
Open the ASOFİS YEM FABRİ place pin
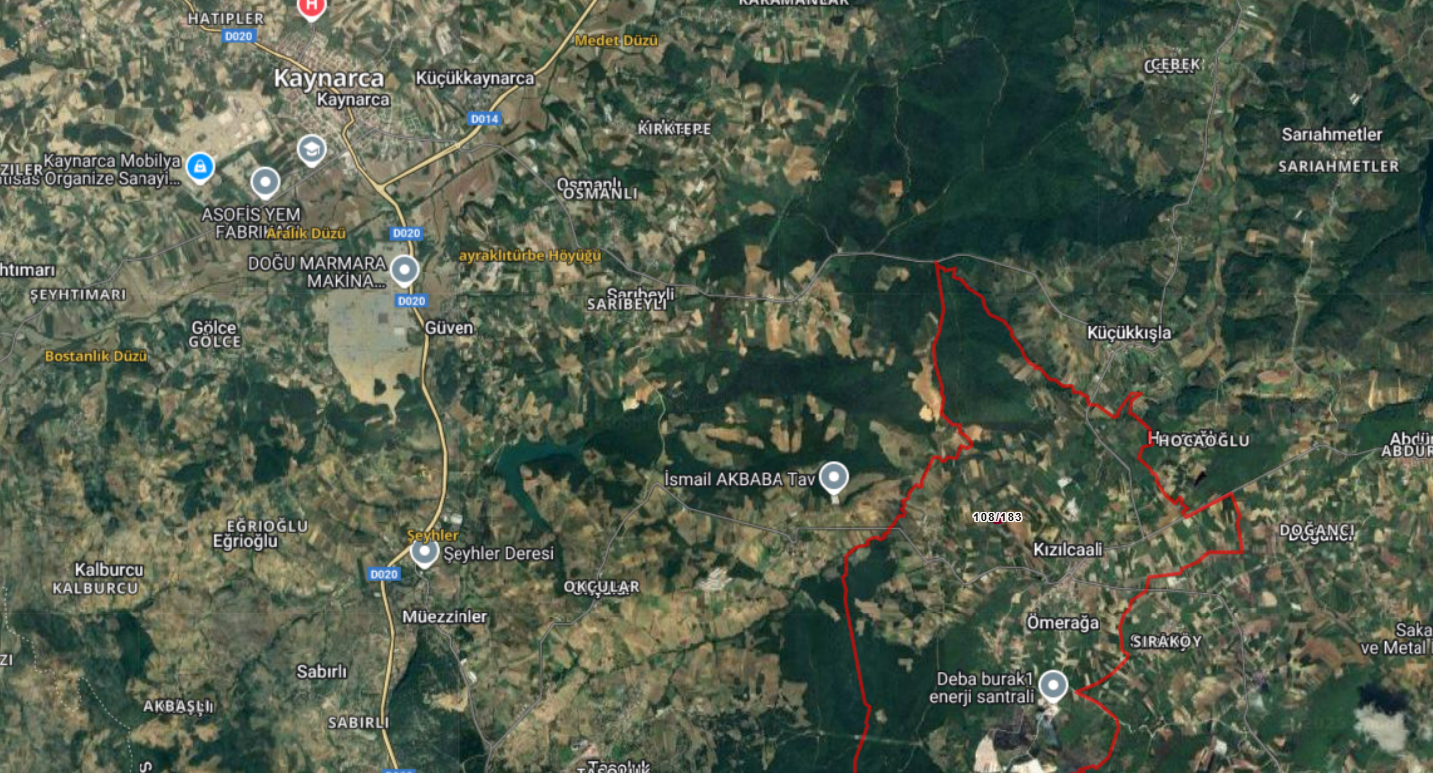(x=264, y=182)
